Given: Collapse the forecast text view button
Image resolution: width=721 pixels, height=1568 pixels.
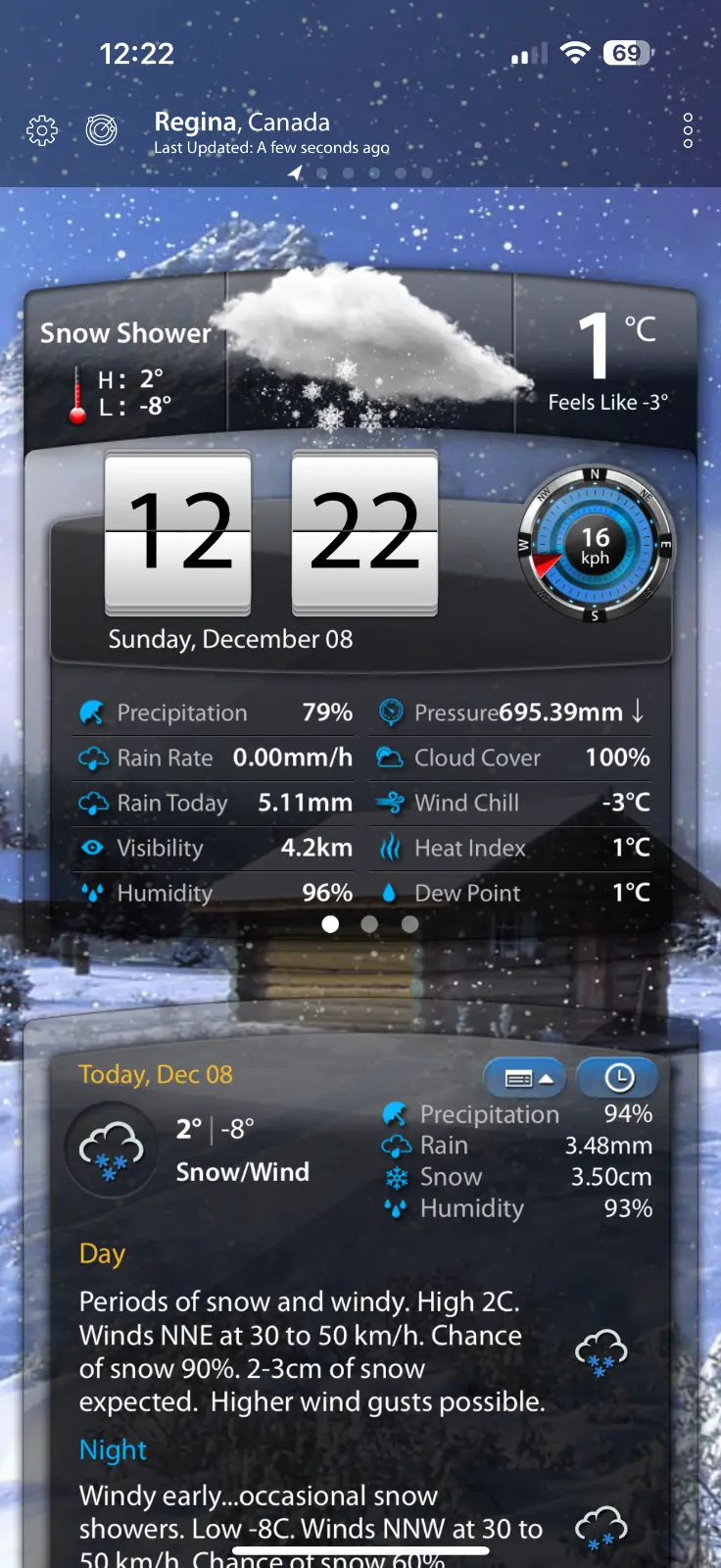Looking at the screenshot, I should [x=525, y=1078].
